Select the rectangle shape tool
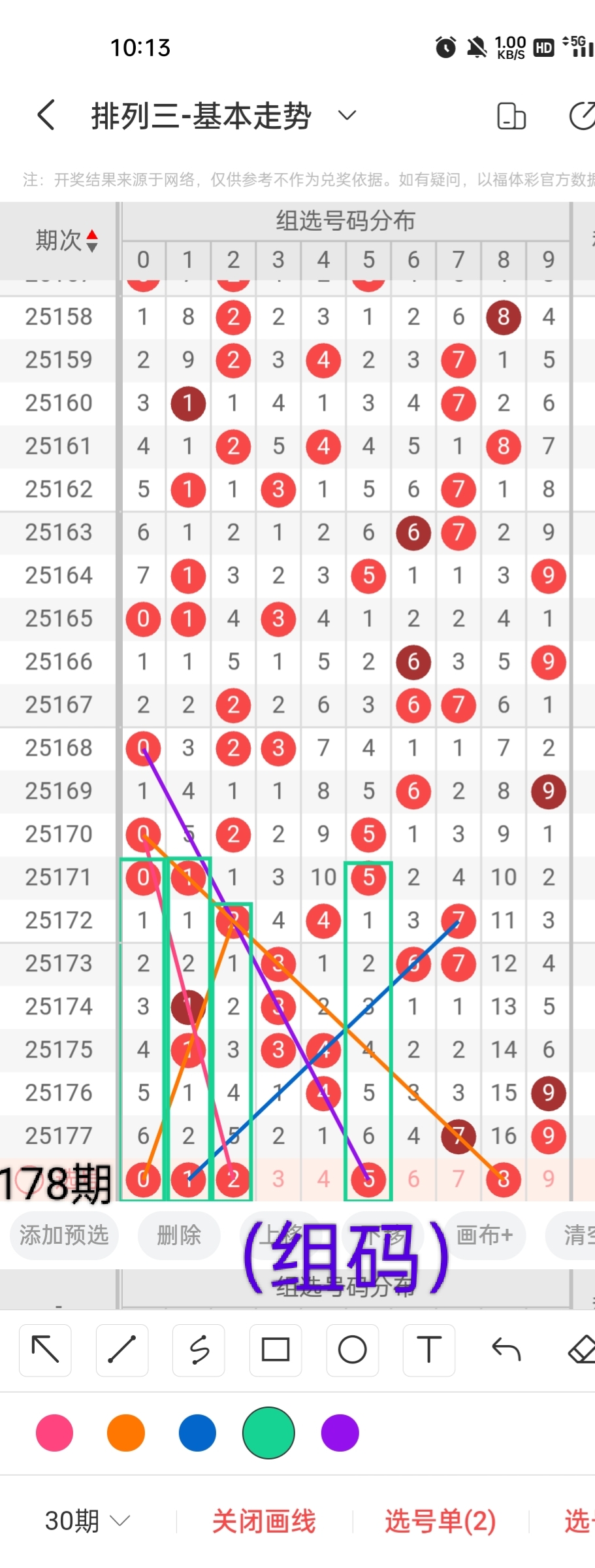 coord(276,1350)
